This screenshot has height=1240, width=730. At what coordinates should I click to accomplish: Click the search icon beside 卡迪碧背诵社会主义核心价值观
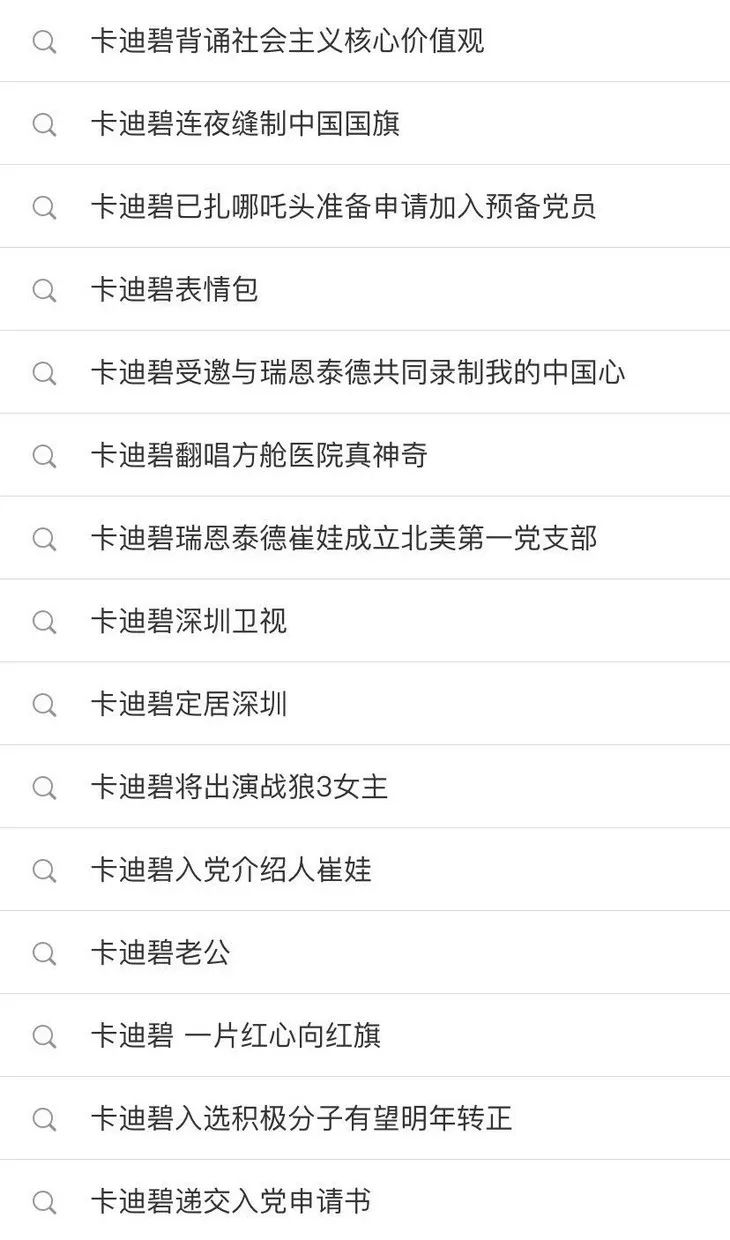pyautogui.click(x=43, y=42)
